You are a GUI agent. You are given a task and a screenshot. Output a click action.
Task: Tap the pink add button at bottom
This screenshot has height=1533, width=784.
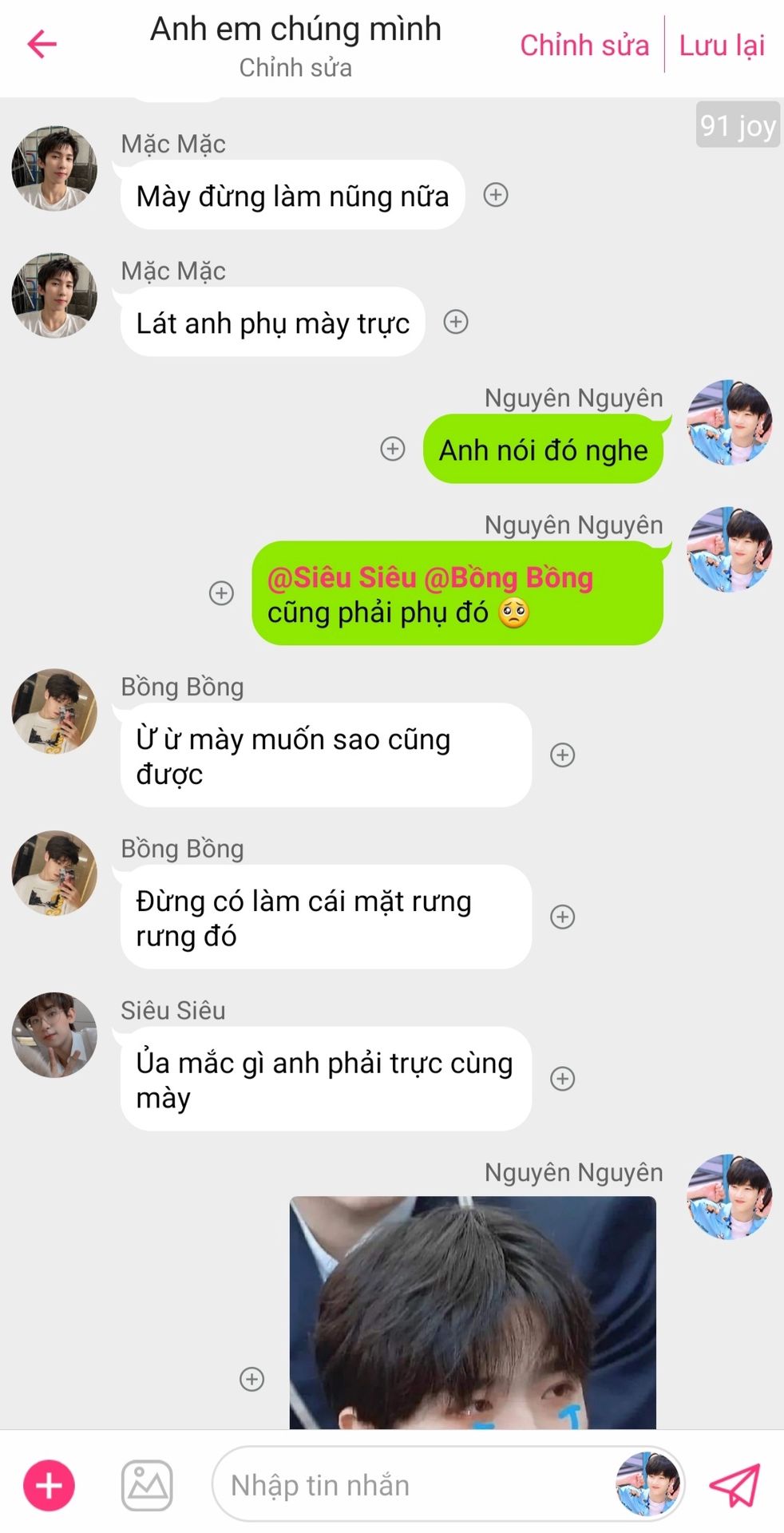[49, 1486]
